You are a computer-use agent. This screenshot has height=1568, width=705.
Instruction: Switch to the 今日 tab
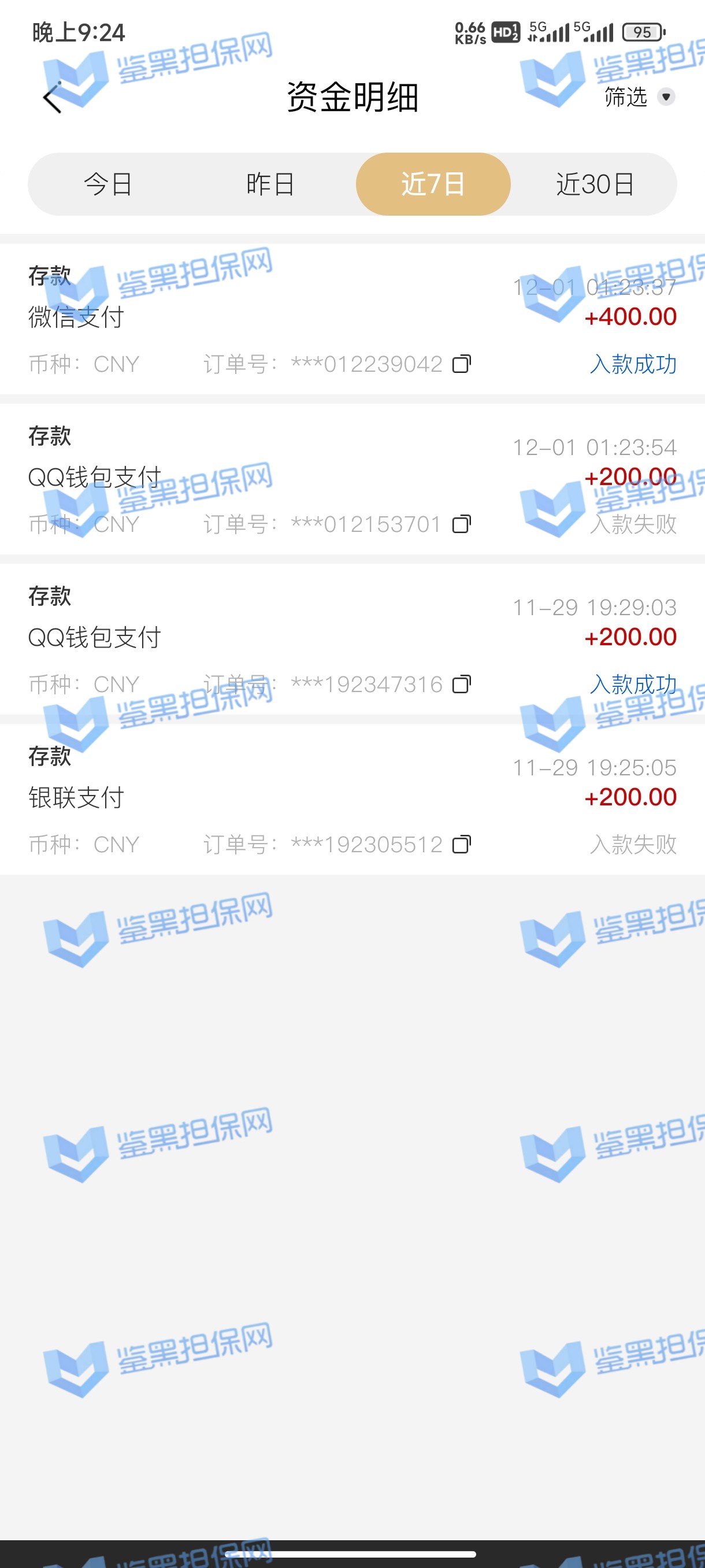coord(108,184)
